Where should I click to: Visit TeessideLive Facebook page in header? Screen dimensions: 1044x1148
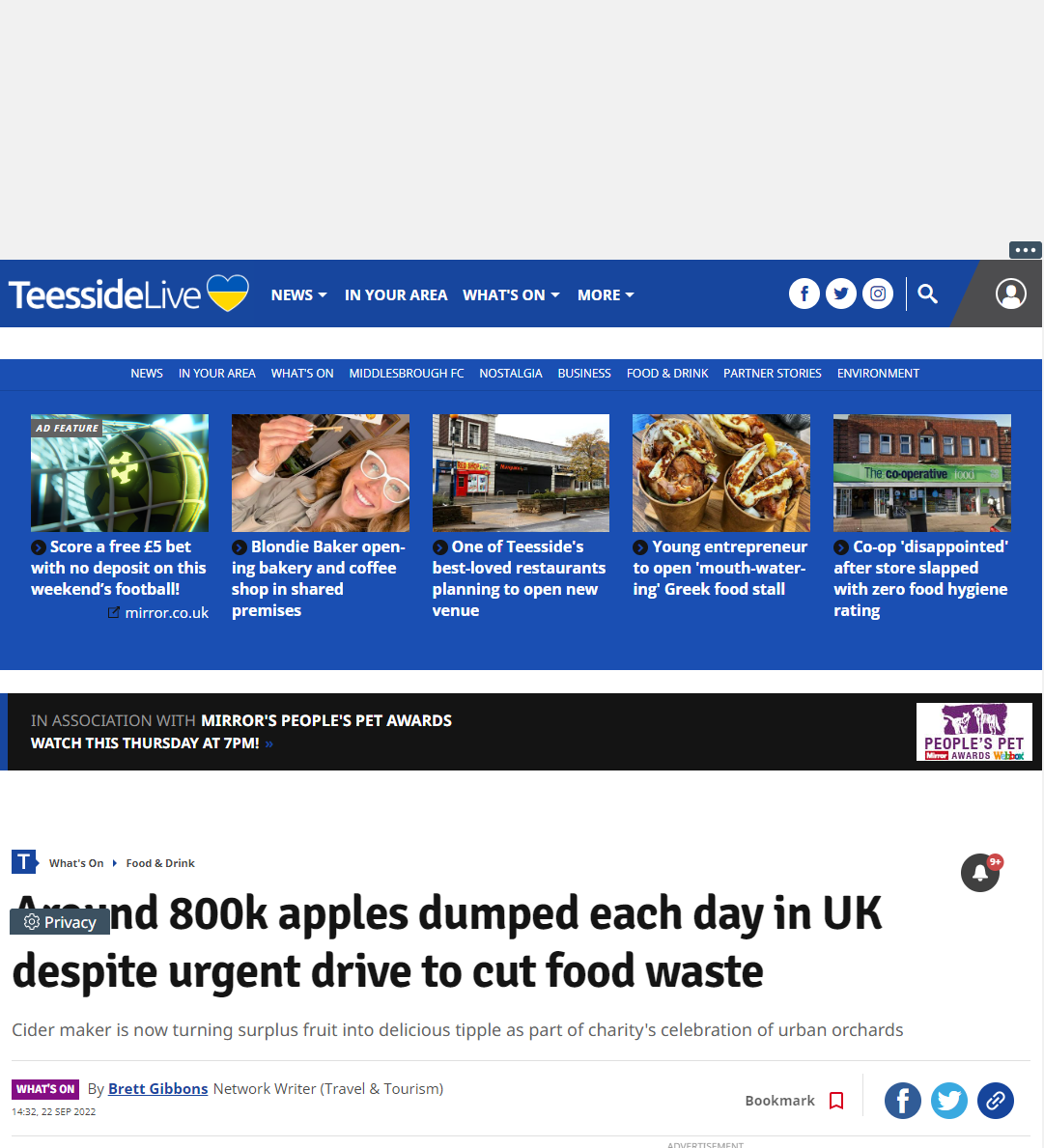point(804,294)
